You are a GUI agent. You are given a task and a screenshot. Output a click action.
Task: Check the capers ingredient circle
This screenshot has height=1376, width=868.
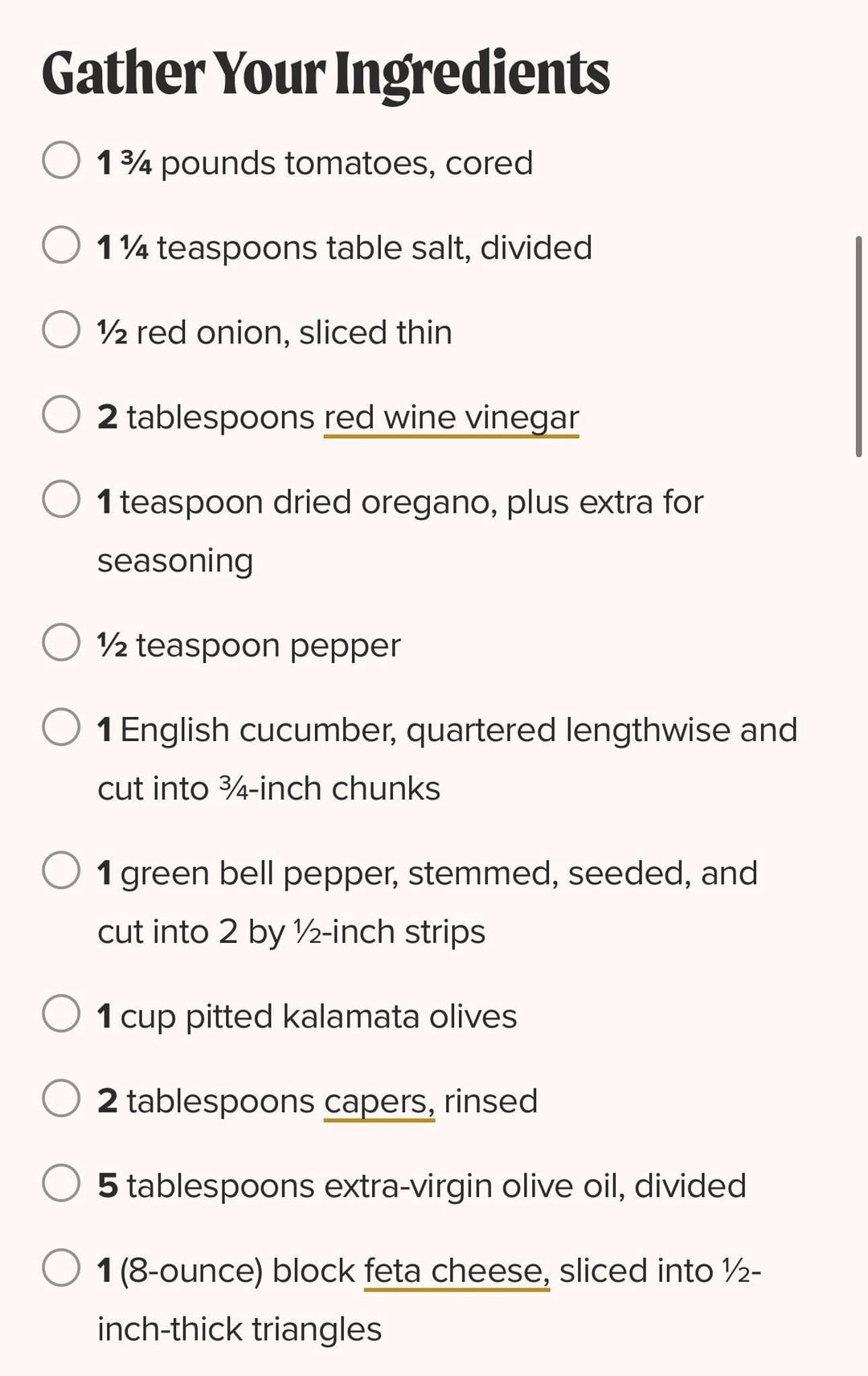point(61,1099)
